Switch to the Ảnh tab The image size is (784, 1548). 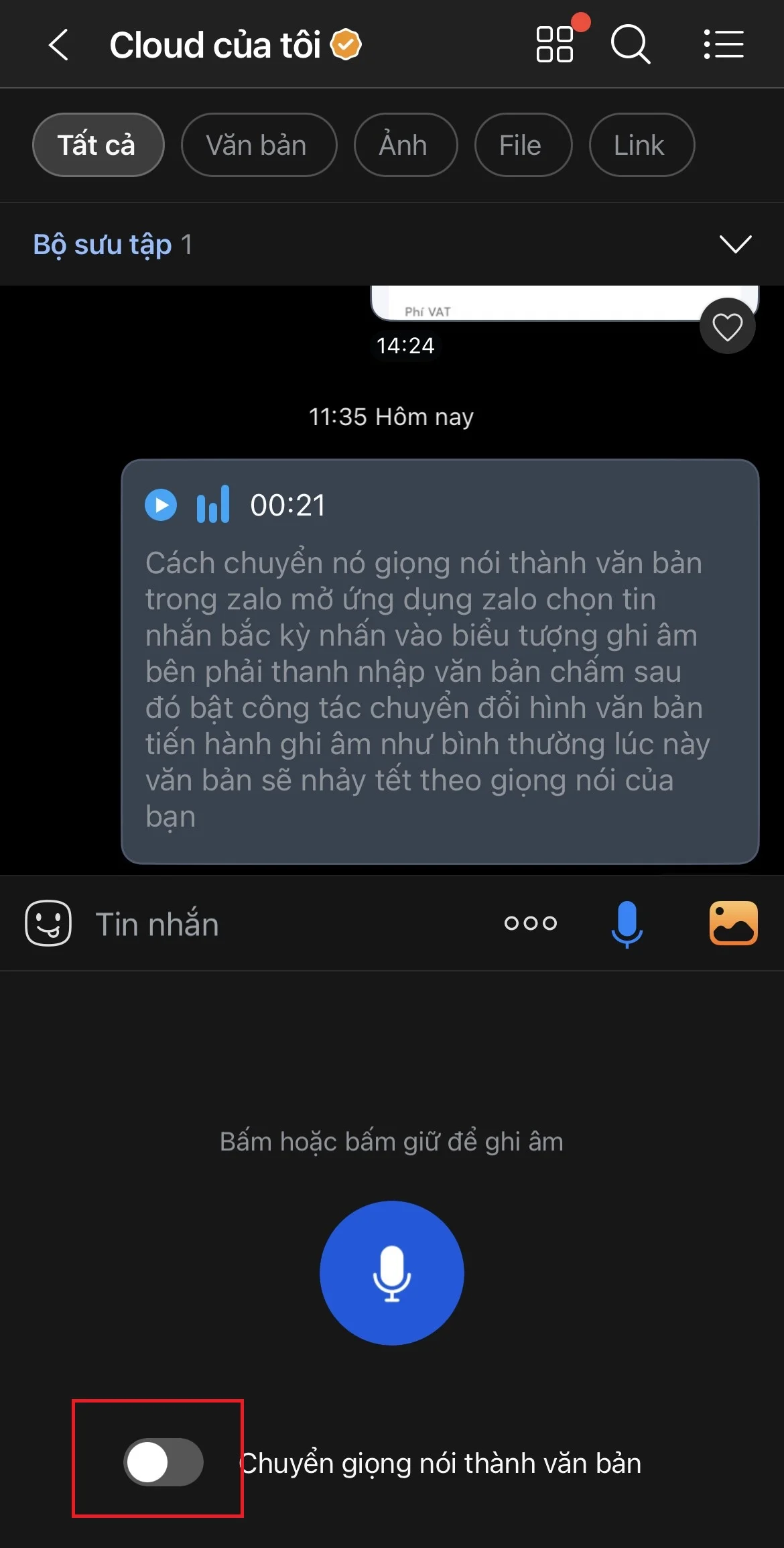pos(405,145)
